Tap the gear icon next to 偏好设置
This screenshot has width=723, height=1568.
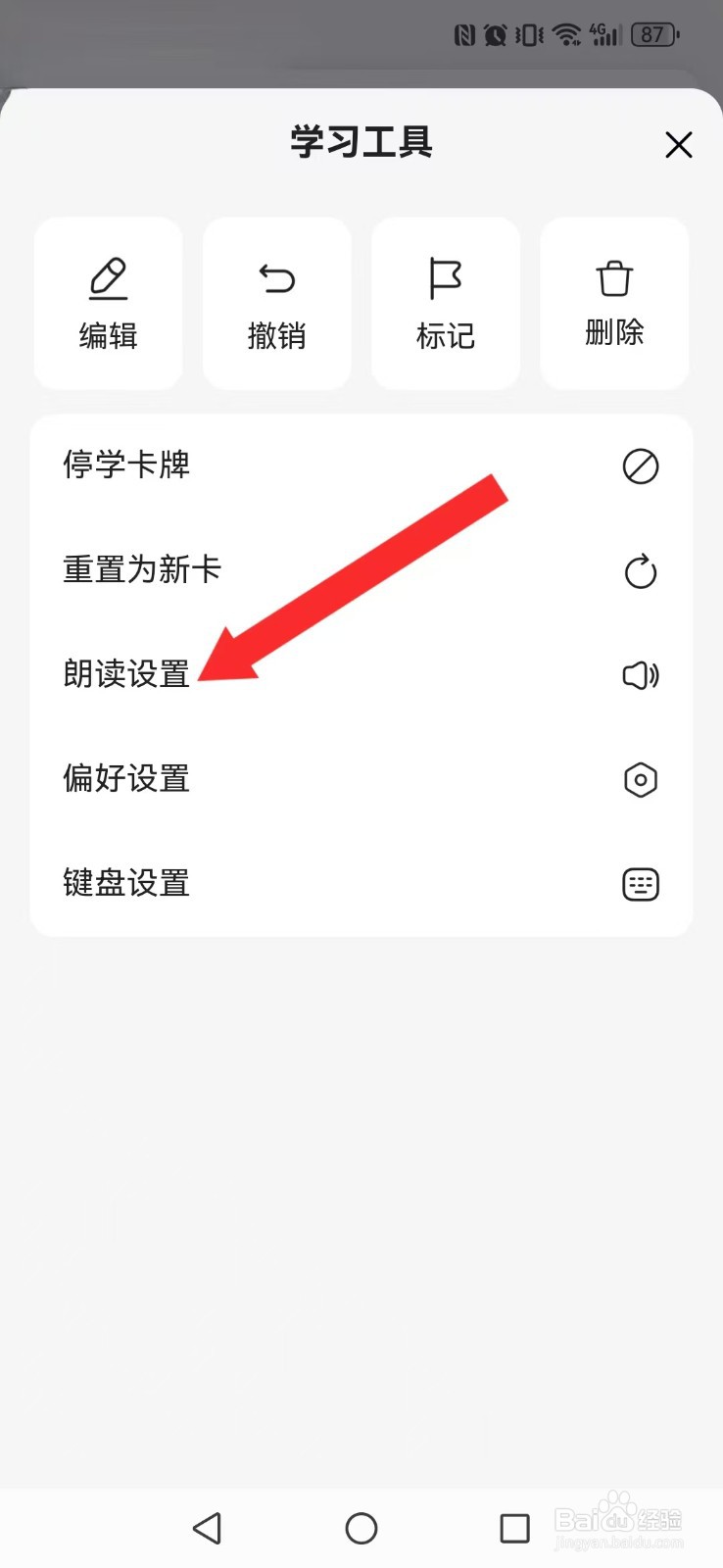tap(640, 779)
